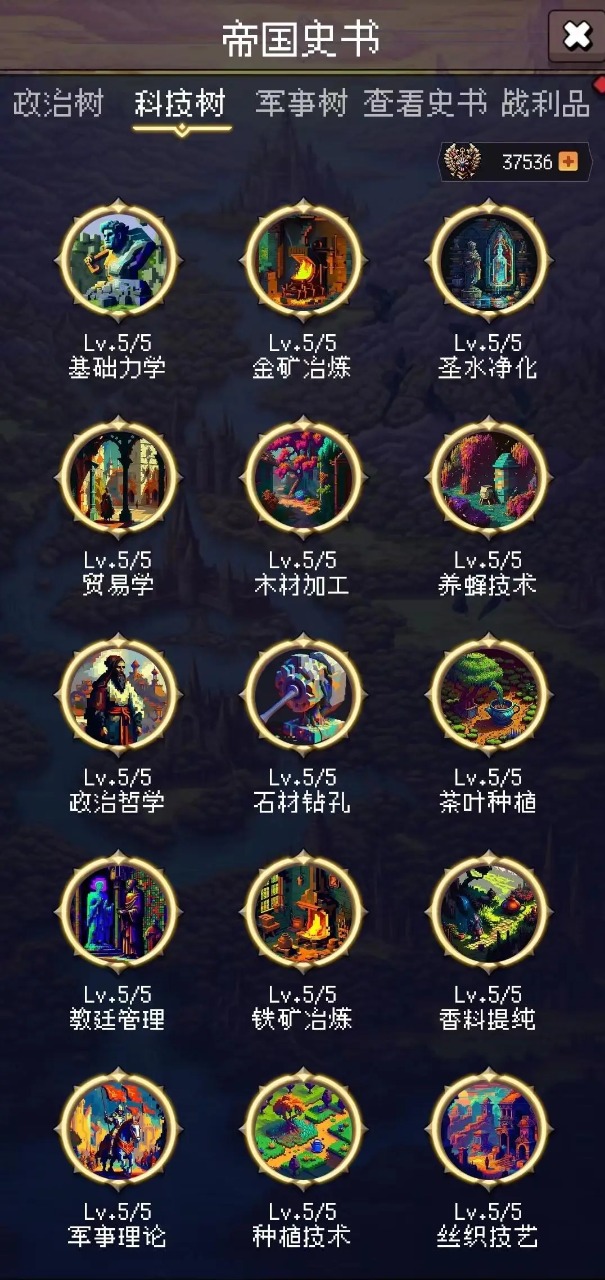This screenshot has height=1280, width=605.
Task: View the 圣水净化 technology
Action: pyautogui.click(x=488, y=261)
